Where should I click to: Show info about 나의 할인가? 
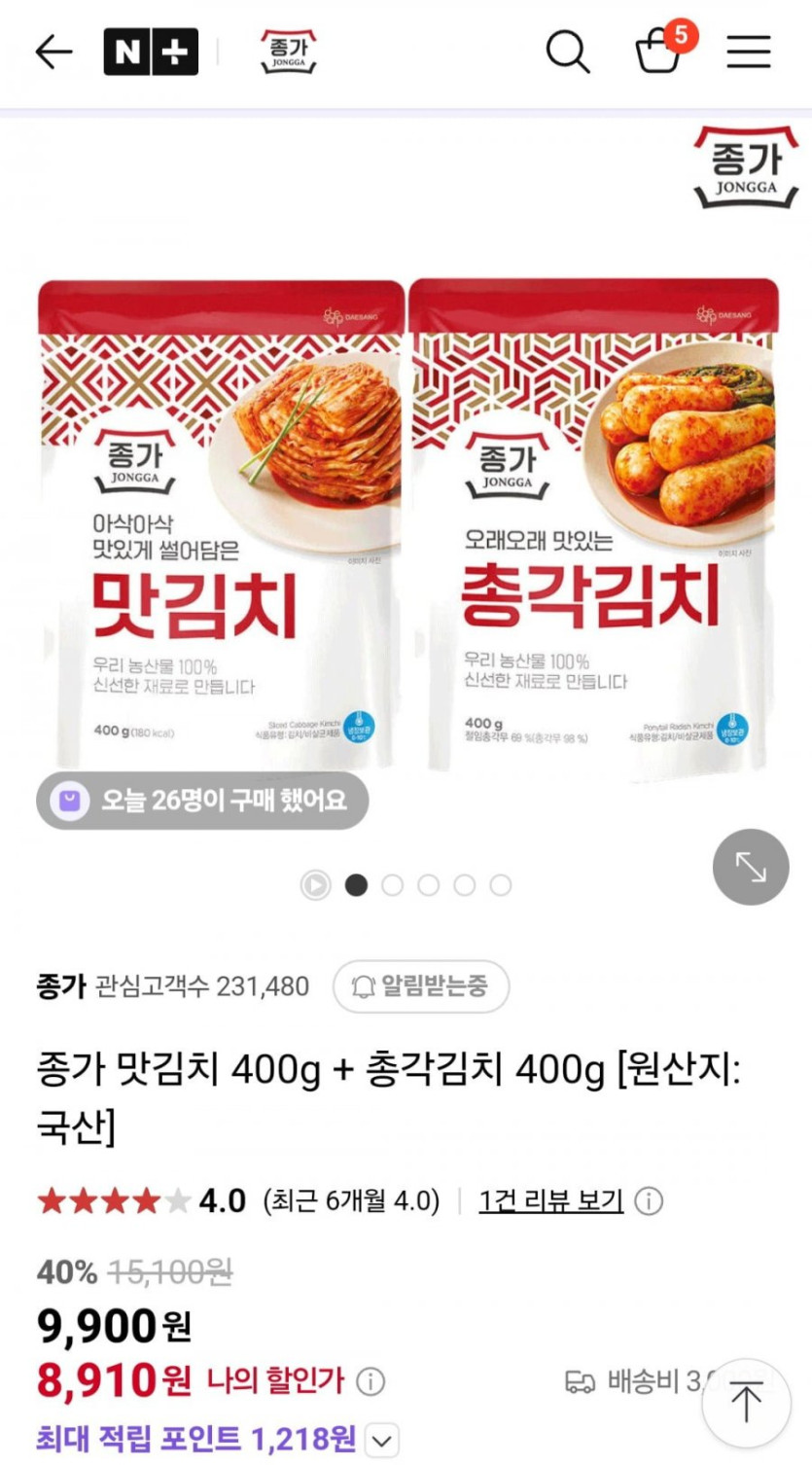click(371, 1381)
